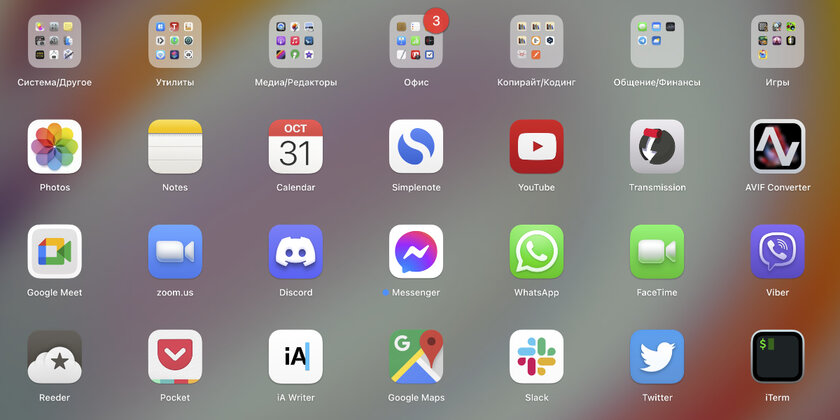Screen dimensions: 840x420
Task: Launch the Photos app
Action: (x=54, y=147)
